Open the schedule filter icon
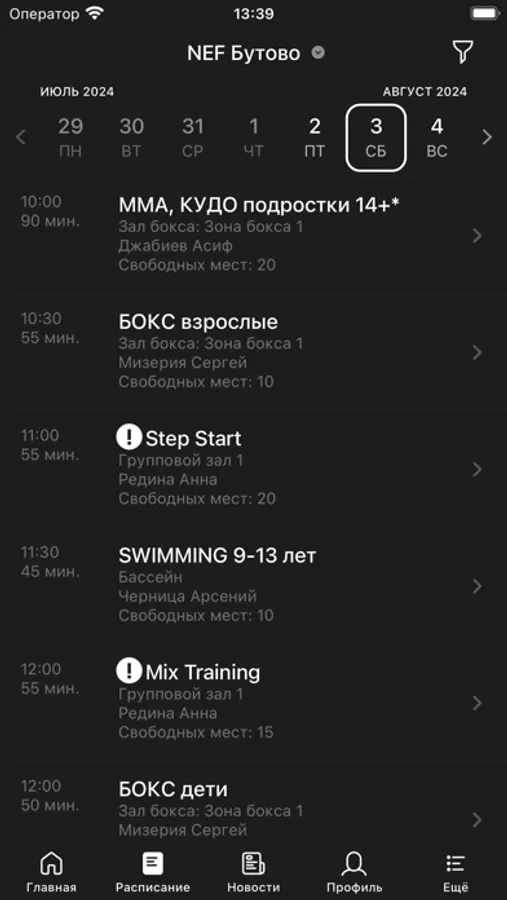The image size is (507, 900). tap(462, 53)
